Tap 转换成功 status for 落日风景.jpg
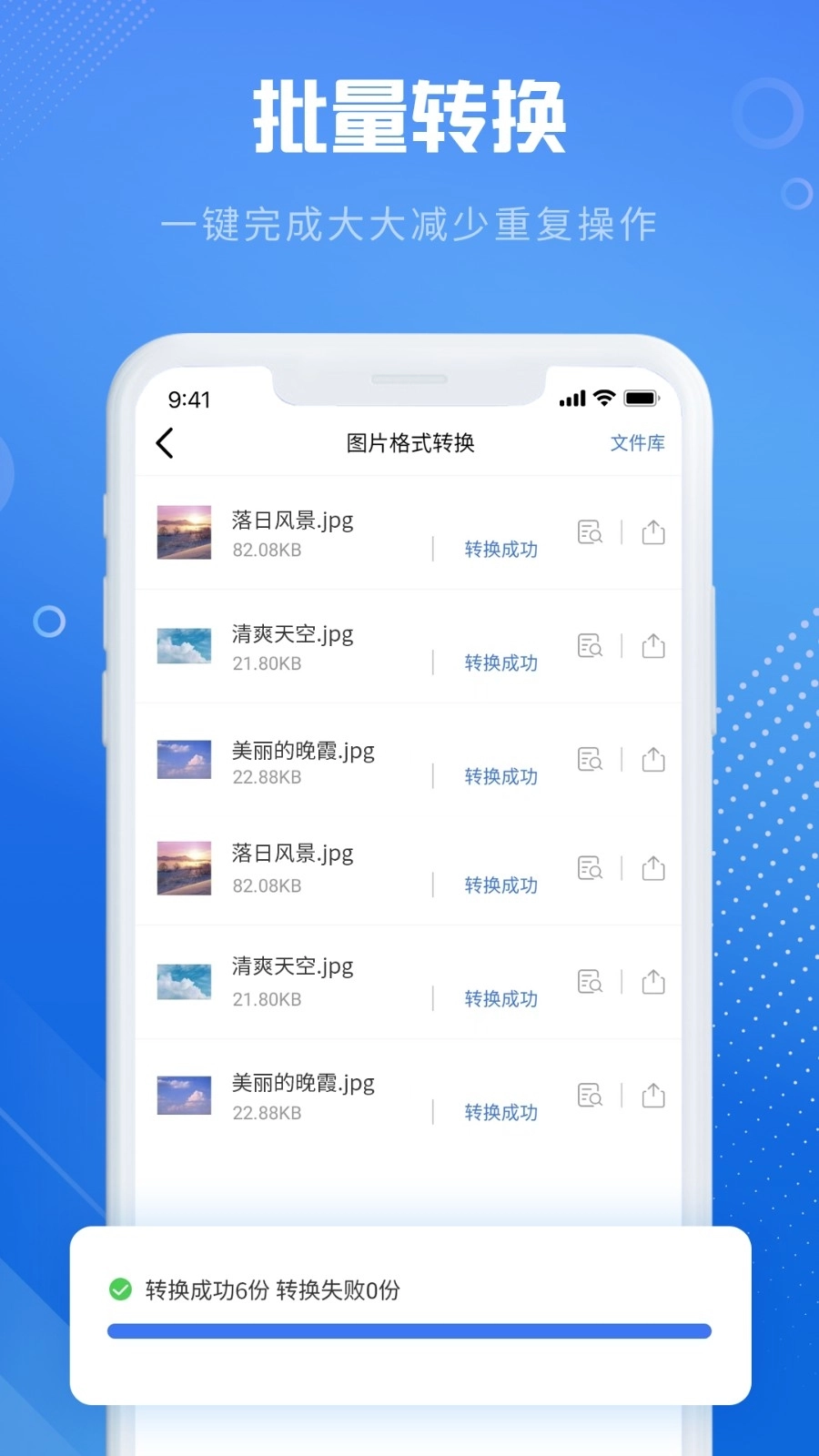The width and height of the screenshot is (819, 1456). point(501,549)
